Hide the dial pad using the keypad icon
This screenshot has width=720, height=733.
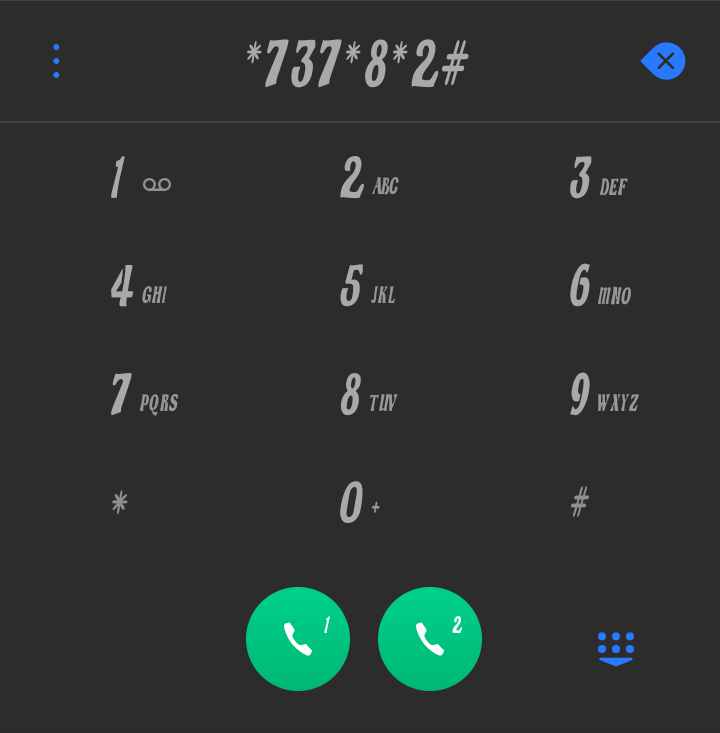[617, 648]
